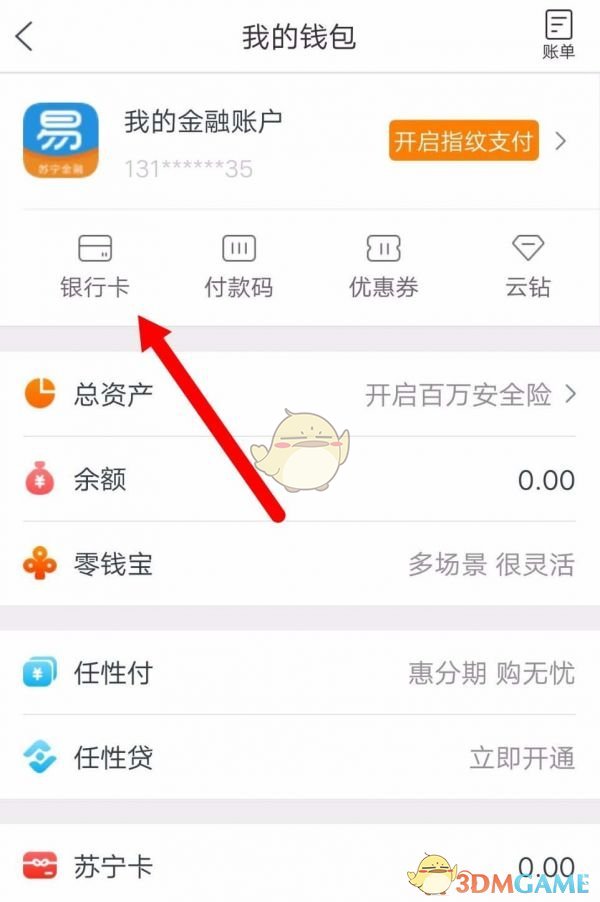This screenshot has height=902, width=600.
Task: Open 零钱宝 row
Action: click(x=300, y=564)
